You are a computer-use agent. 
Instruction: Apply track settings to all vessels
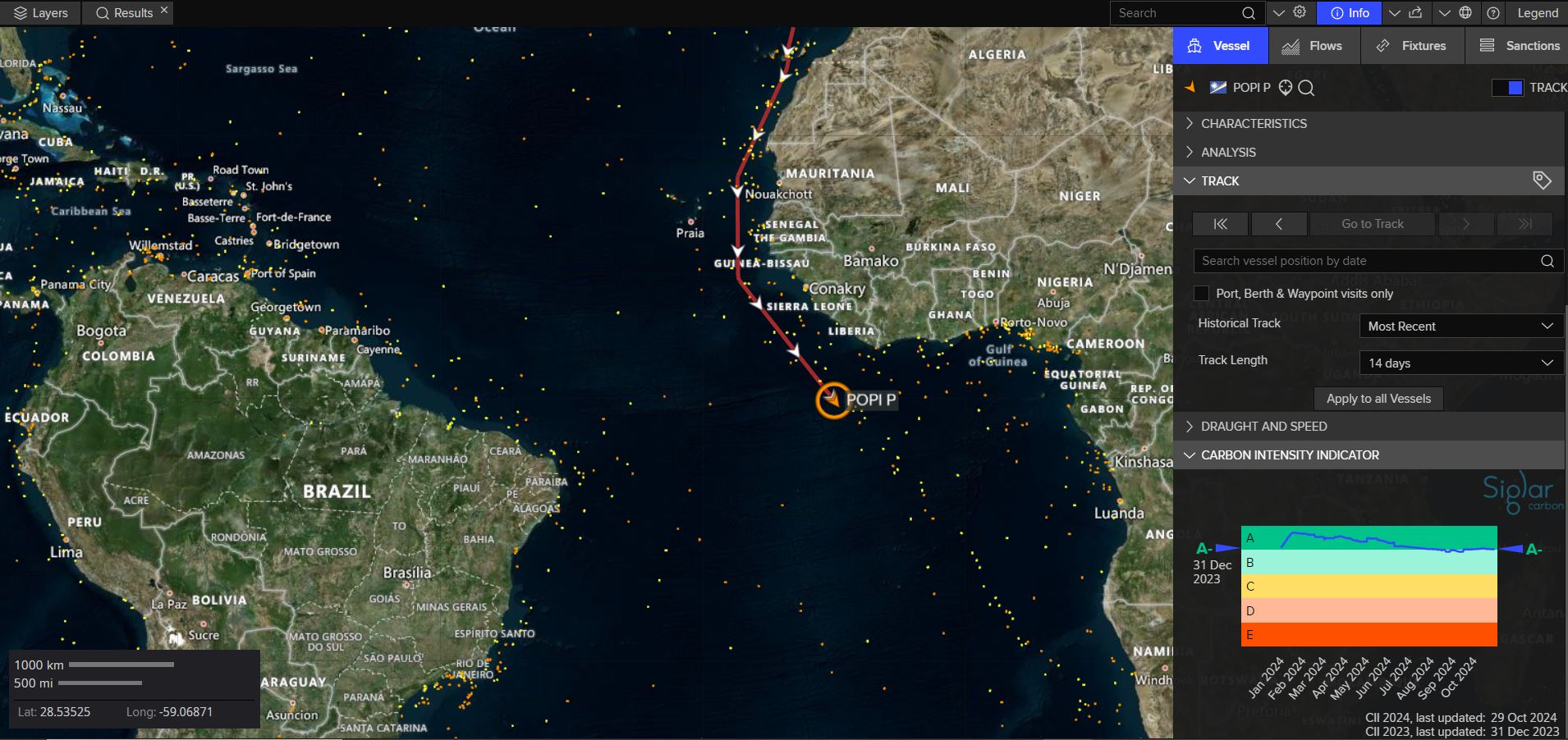point(1378,399)
